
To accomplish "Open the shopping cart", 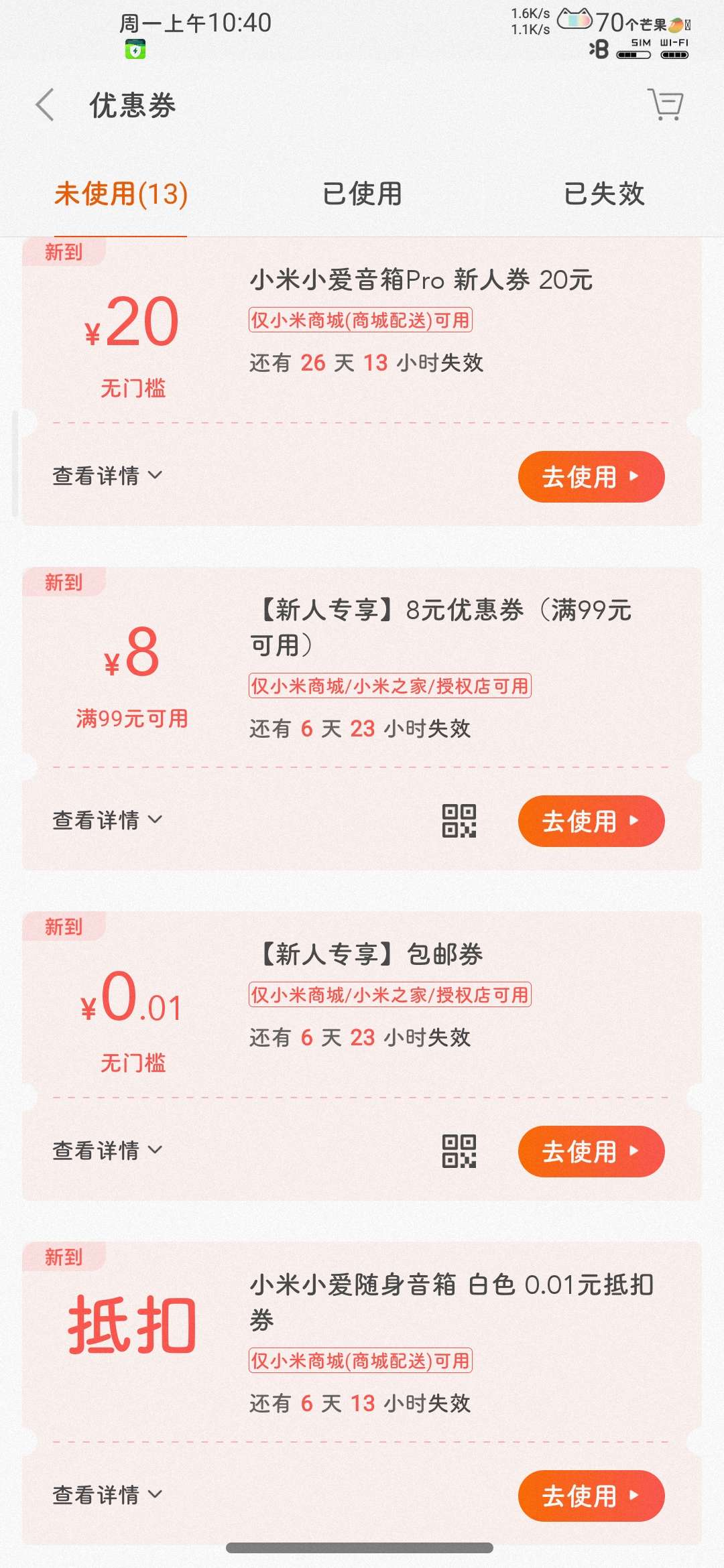I will pos(665,105).
